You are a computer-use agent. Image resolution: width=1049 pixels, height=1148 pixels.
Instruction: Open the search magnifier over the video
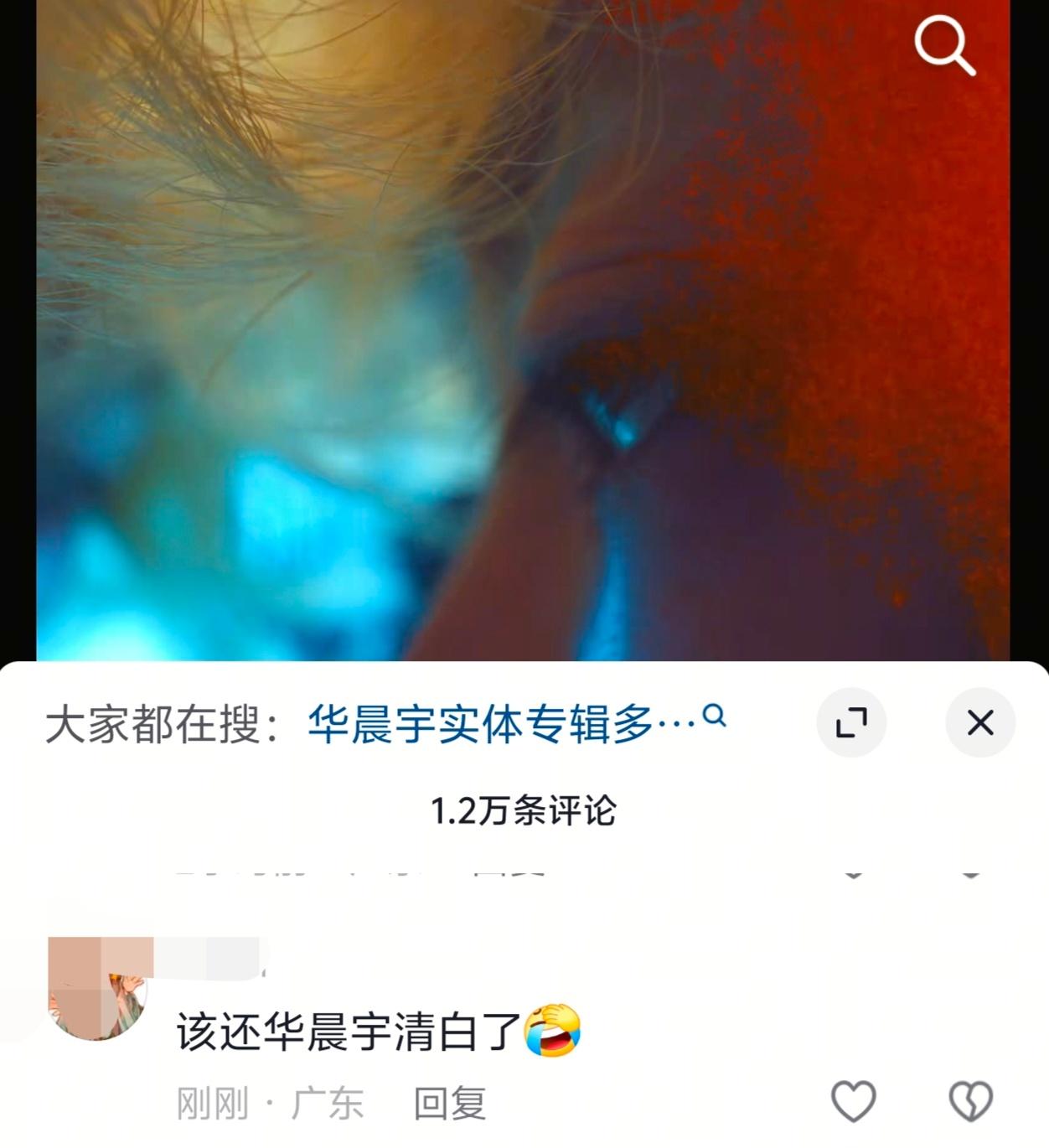(x=944, y=47)
